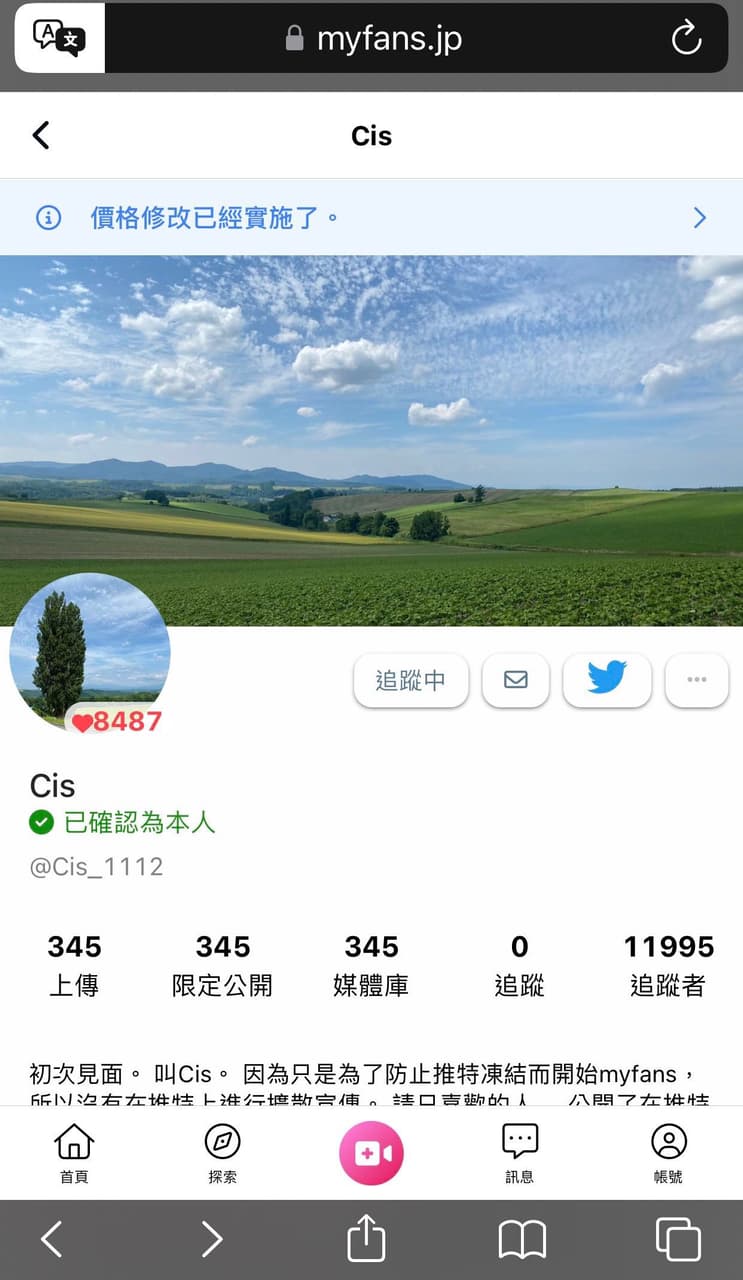Open the 帳號 account tab

668,1153
